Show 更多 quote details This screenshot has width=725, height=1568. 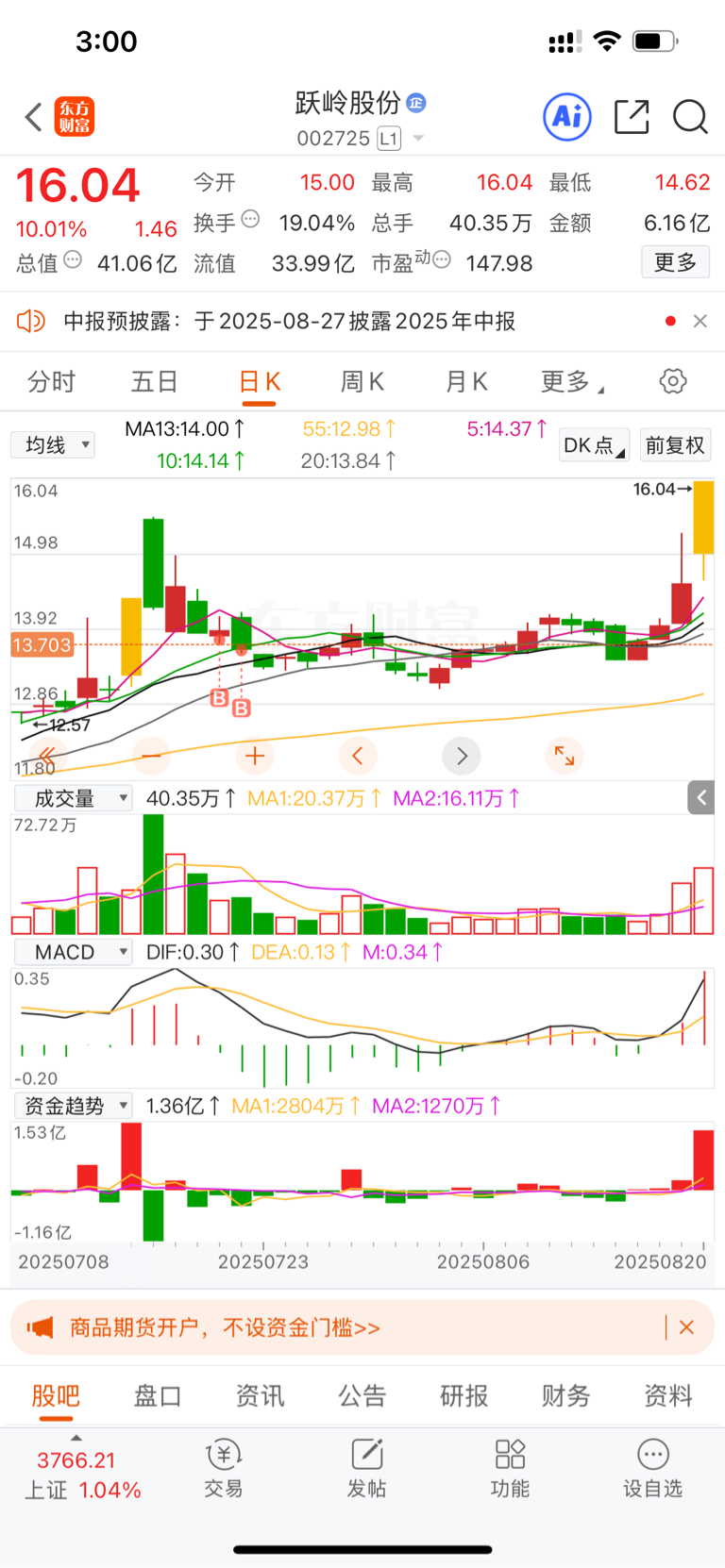pos(676,262)
